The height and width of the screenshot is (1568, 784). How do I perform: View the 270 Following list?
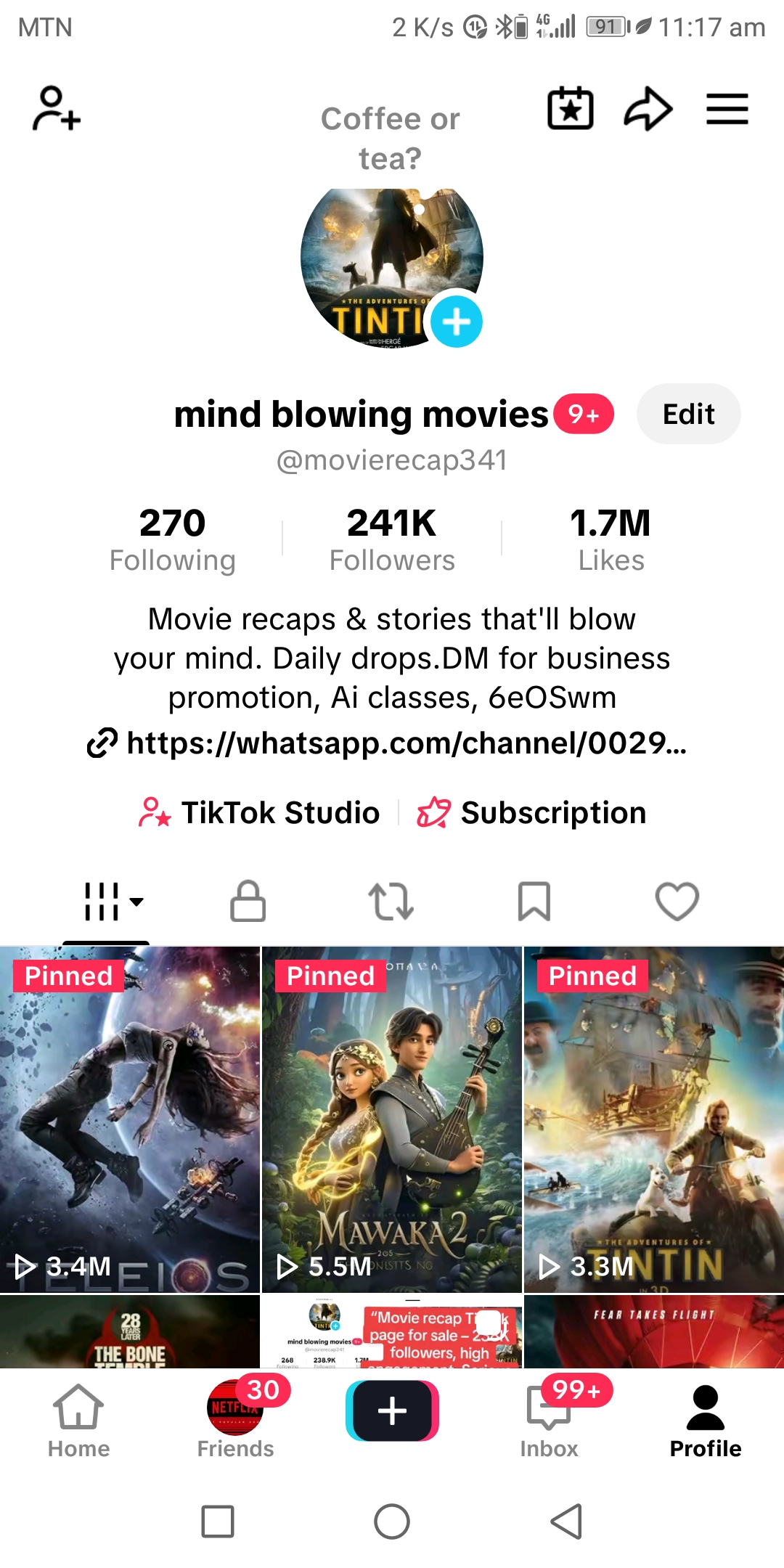173,539
